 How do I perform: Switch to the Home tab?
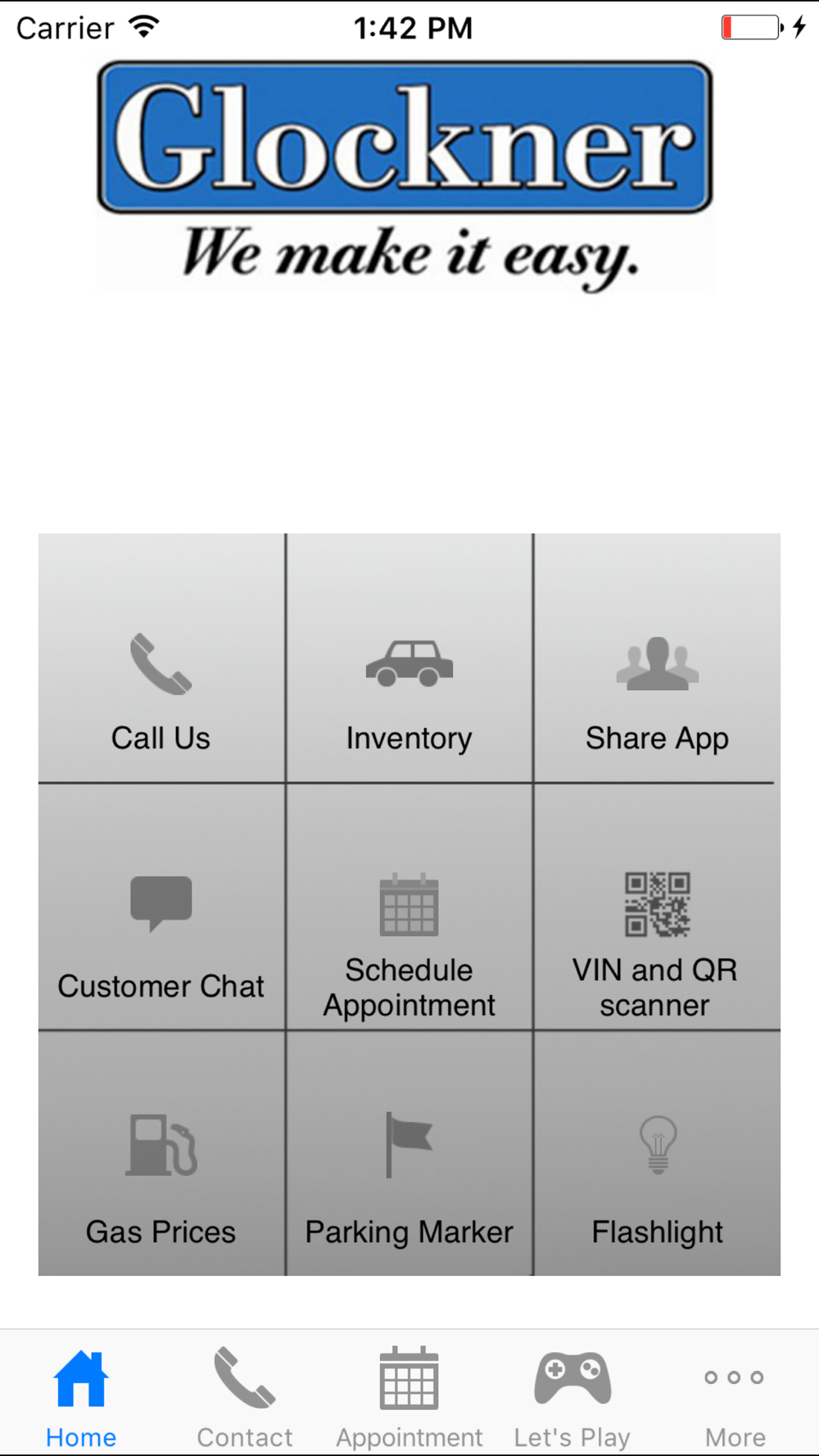pos(81,1397)
